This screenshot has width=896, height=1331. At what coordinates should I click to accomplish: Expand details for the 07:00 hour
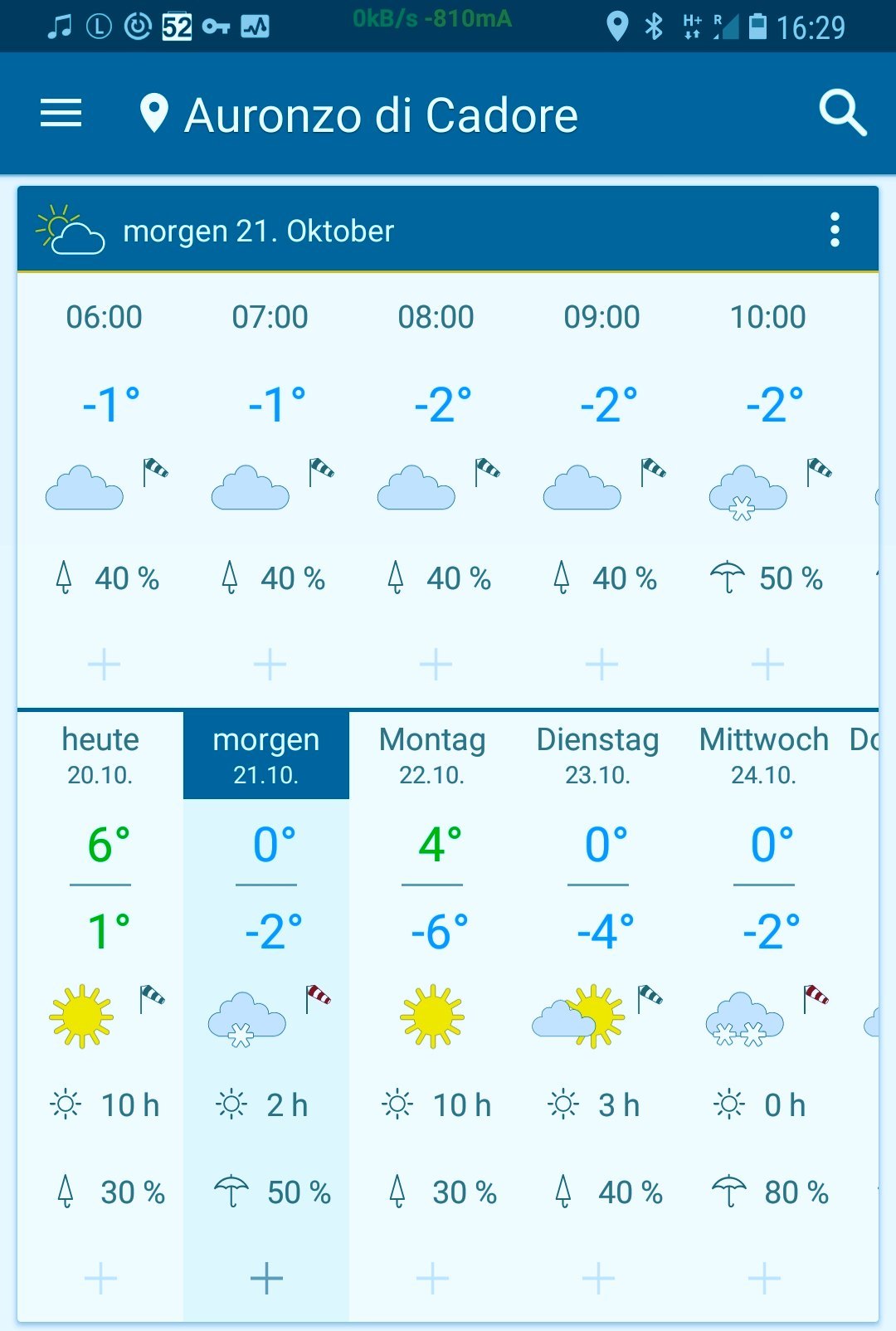pyautogui.click(x=270, y=664)
